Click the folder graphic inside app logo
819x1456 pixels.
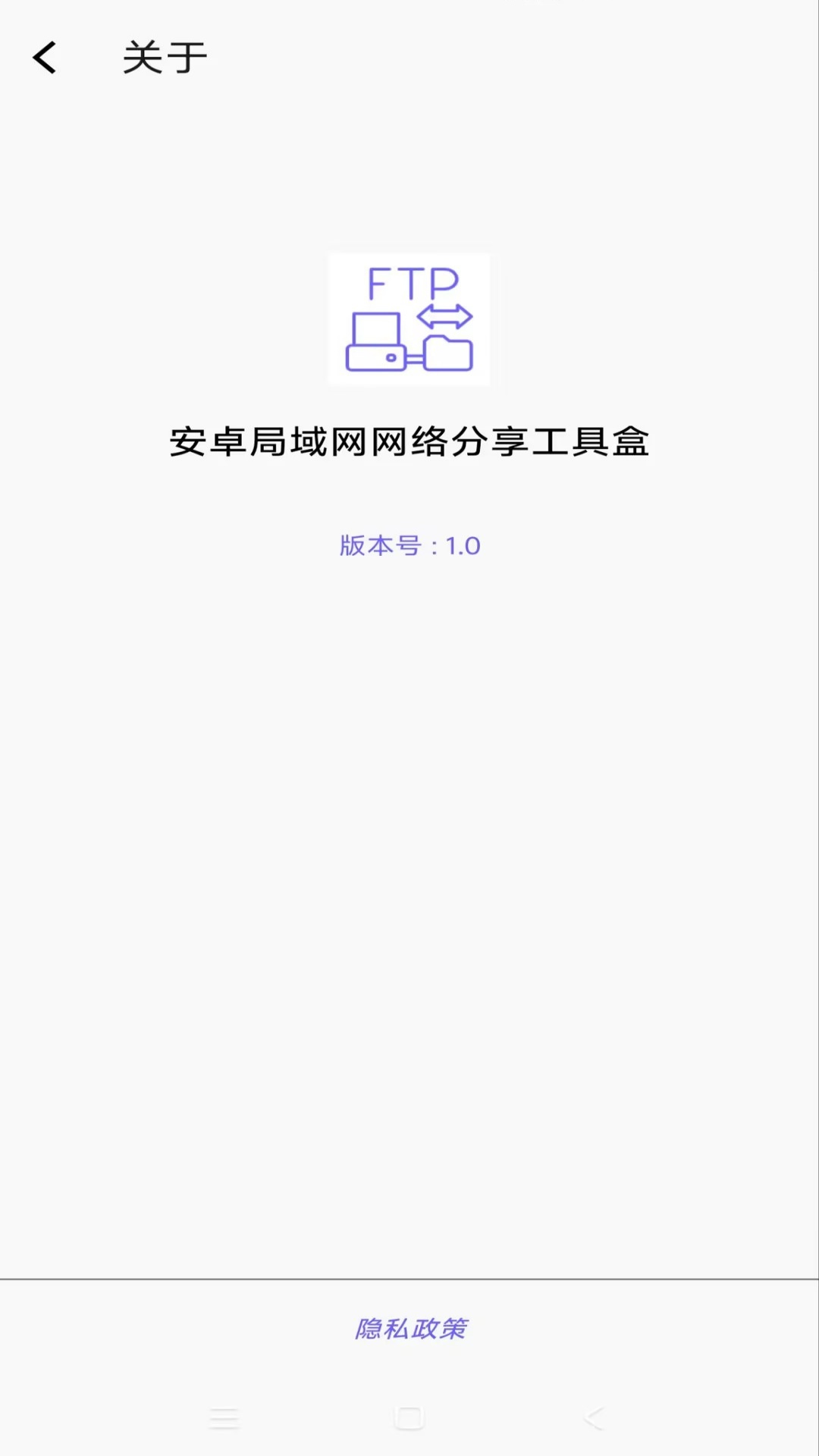449,354
